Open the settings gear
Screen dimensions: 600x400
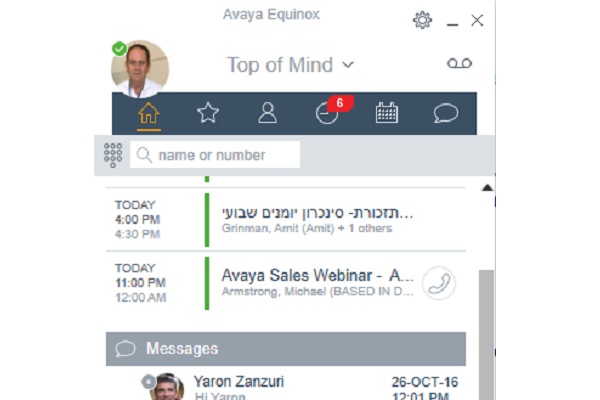point(422,20)
